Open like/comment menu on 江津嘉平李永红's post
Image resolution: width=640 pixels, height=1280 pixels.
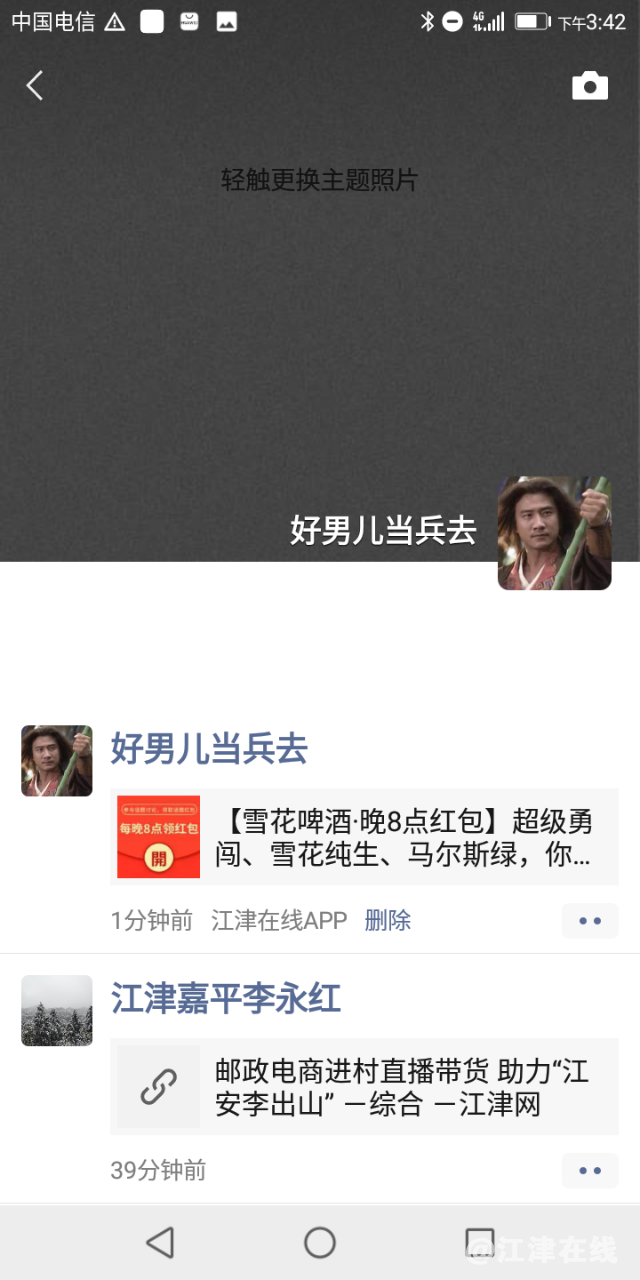pyautogui.click(x=590, y=1170)
